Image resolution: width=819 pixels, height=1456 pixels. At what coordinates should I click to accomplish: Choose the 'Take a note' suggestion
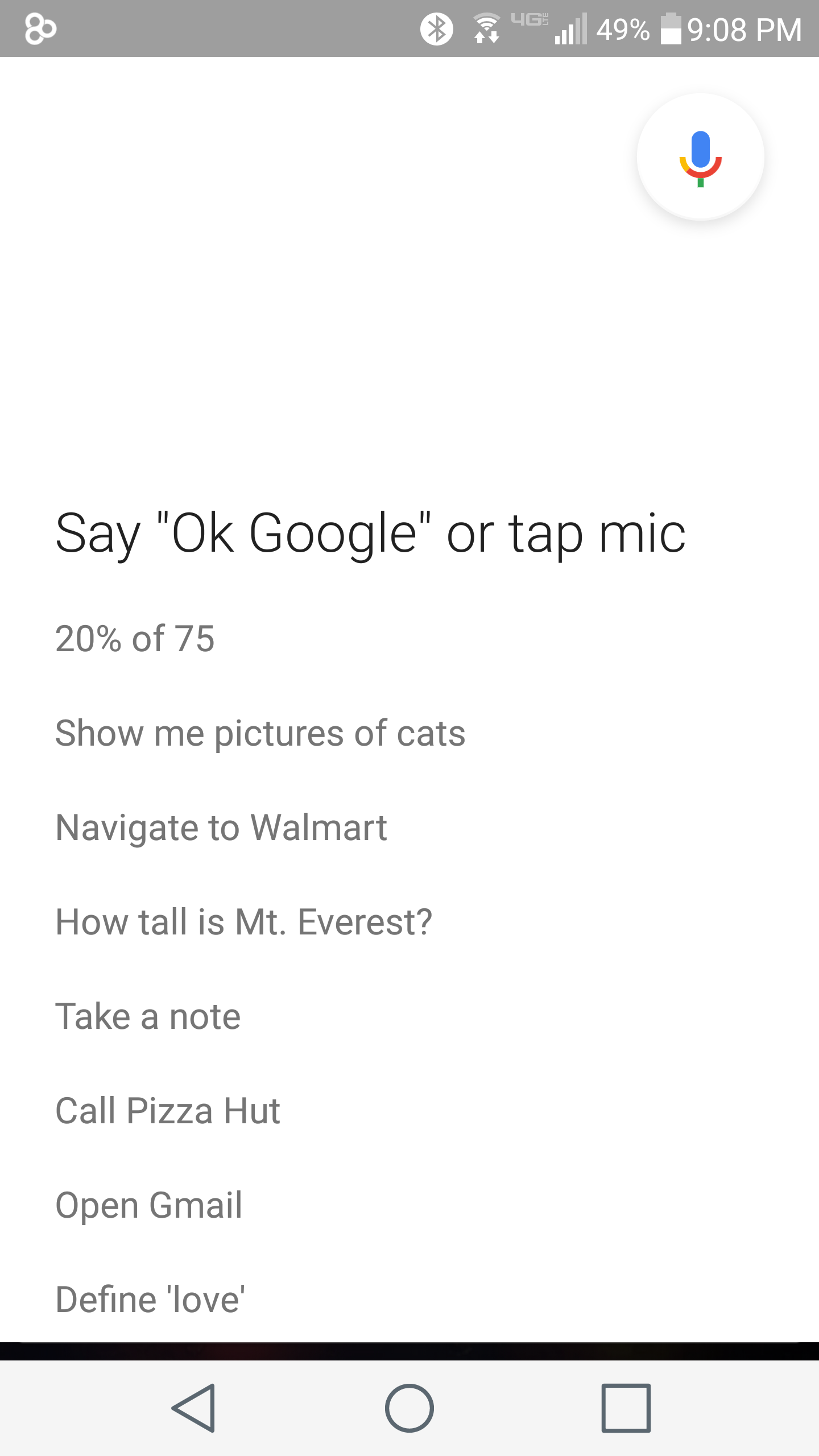[x=148, y=1016]
